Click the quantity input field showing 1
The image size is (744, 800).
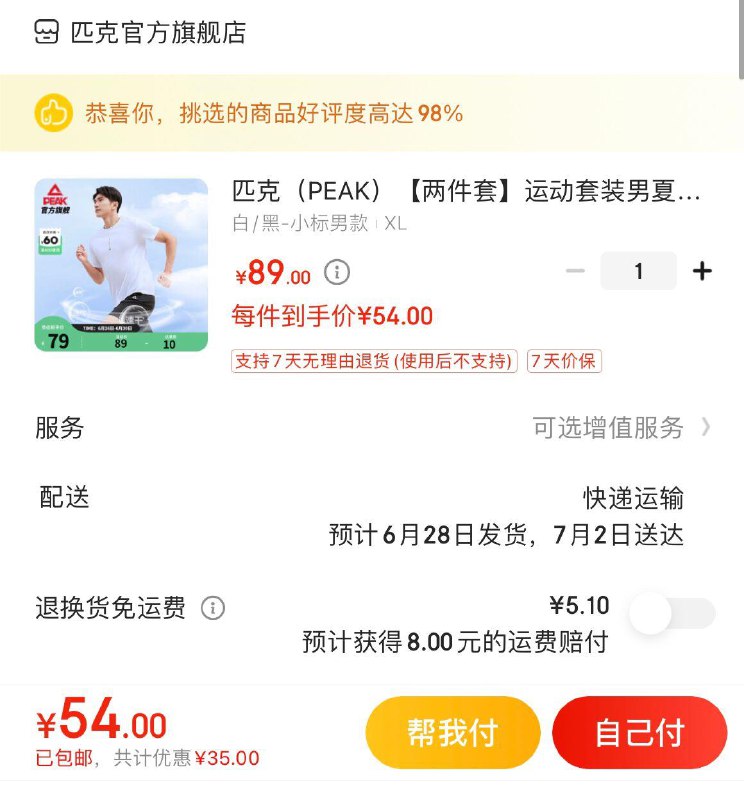point(640,270)
